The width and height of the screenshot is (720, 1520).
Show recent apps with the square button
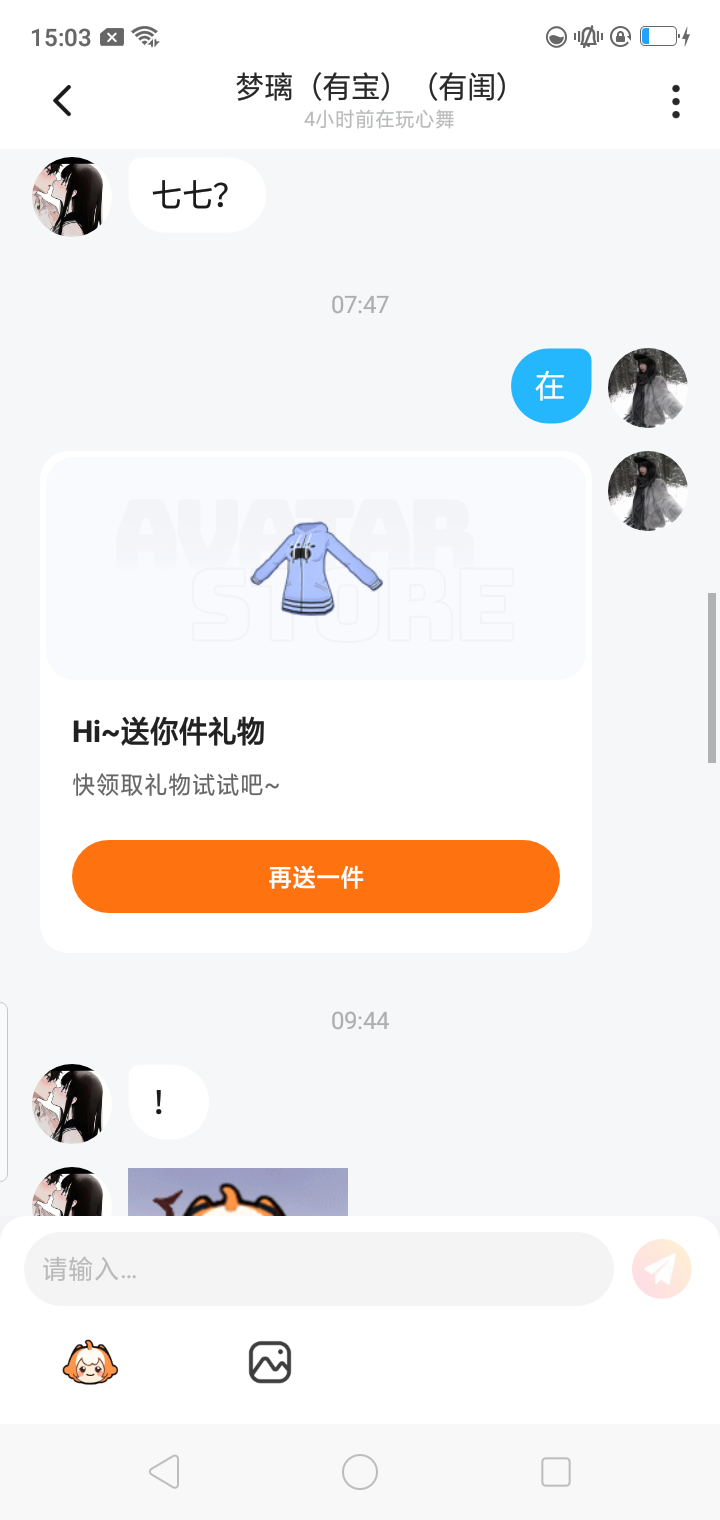555,1472
